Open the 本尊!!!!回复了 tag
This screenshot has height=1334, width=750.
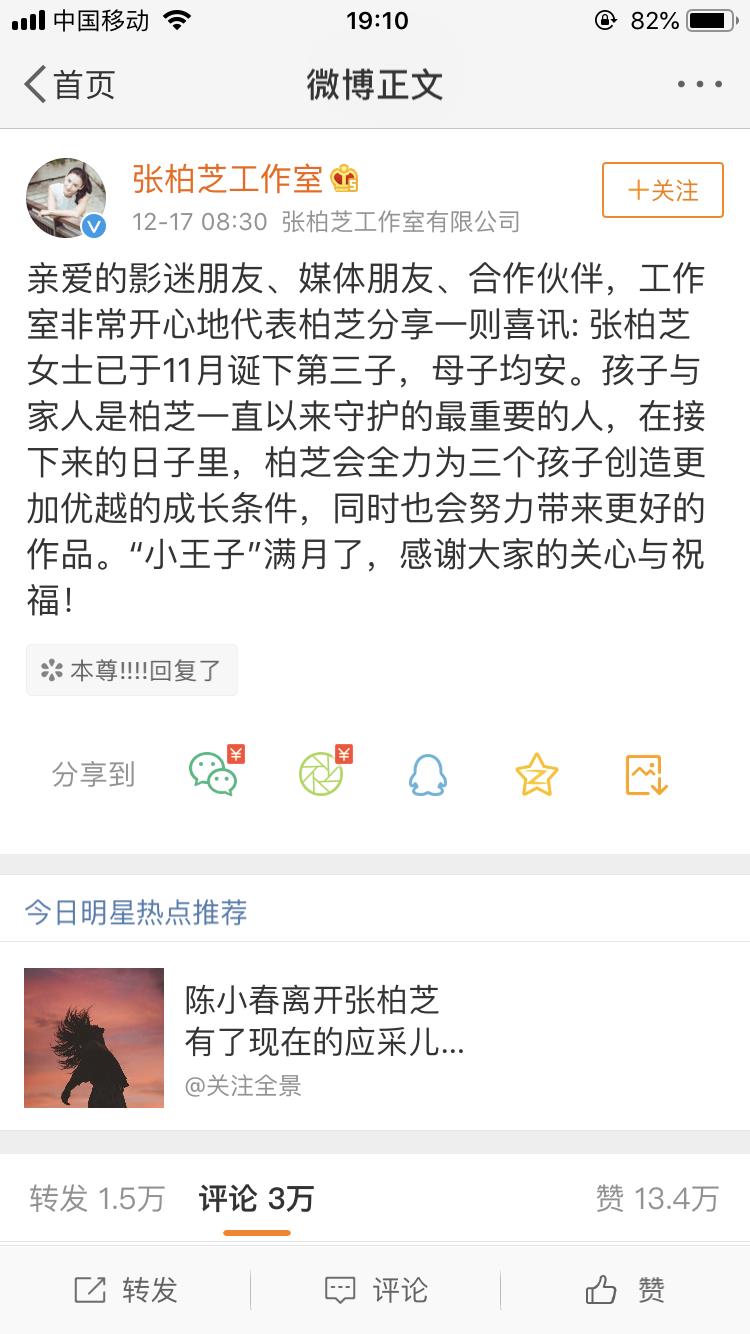click(132, 670)
